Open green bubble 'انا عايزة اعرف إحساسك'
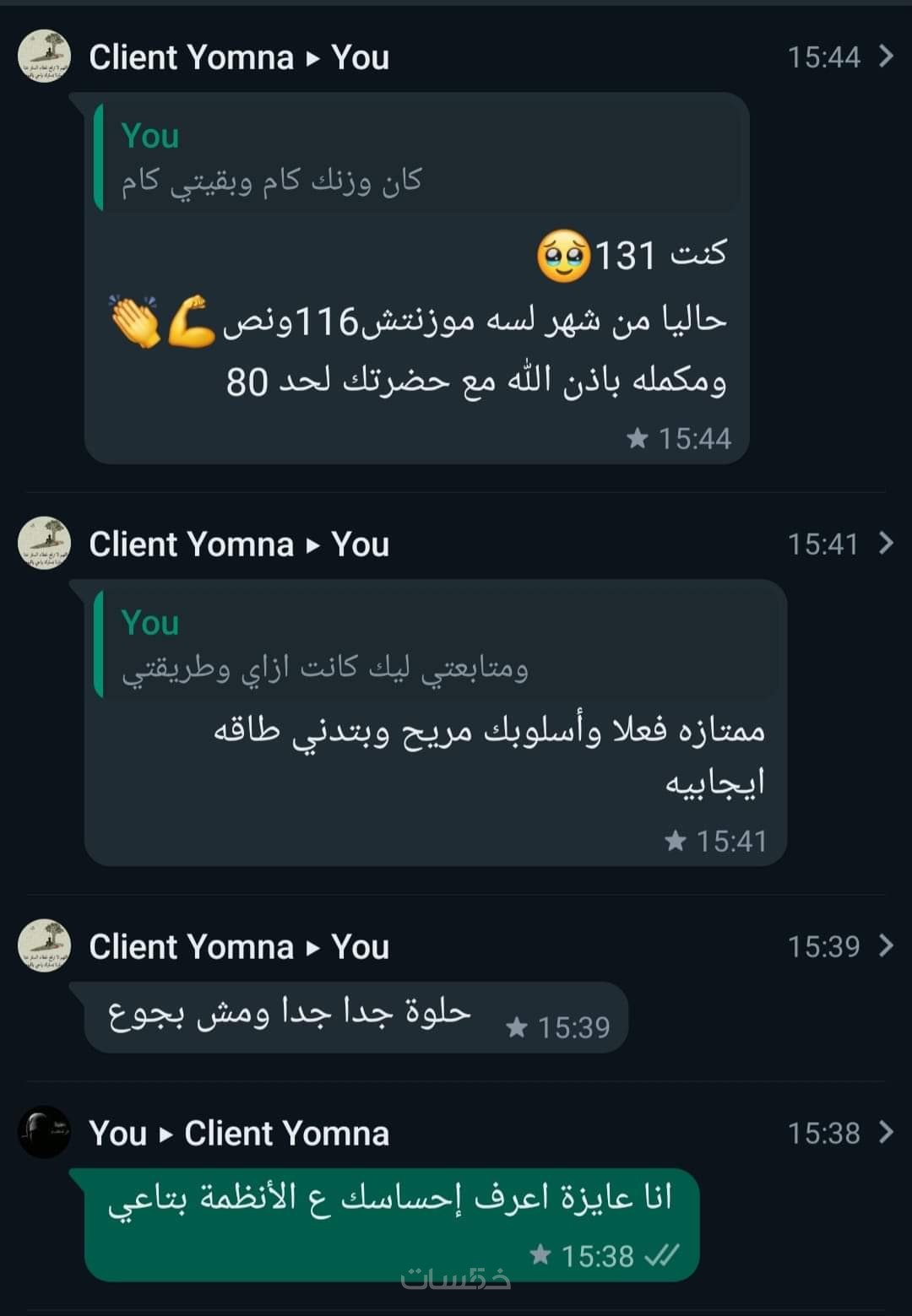The image size is (912, 1316). pos(390,1222)
